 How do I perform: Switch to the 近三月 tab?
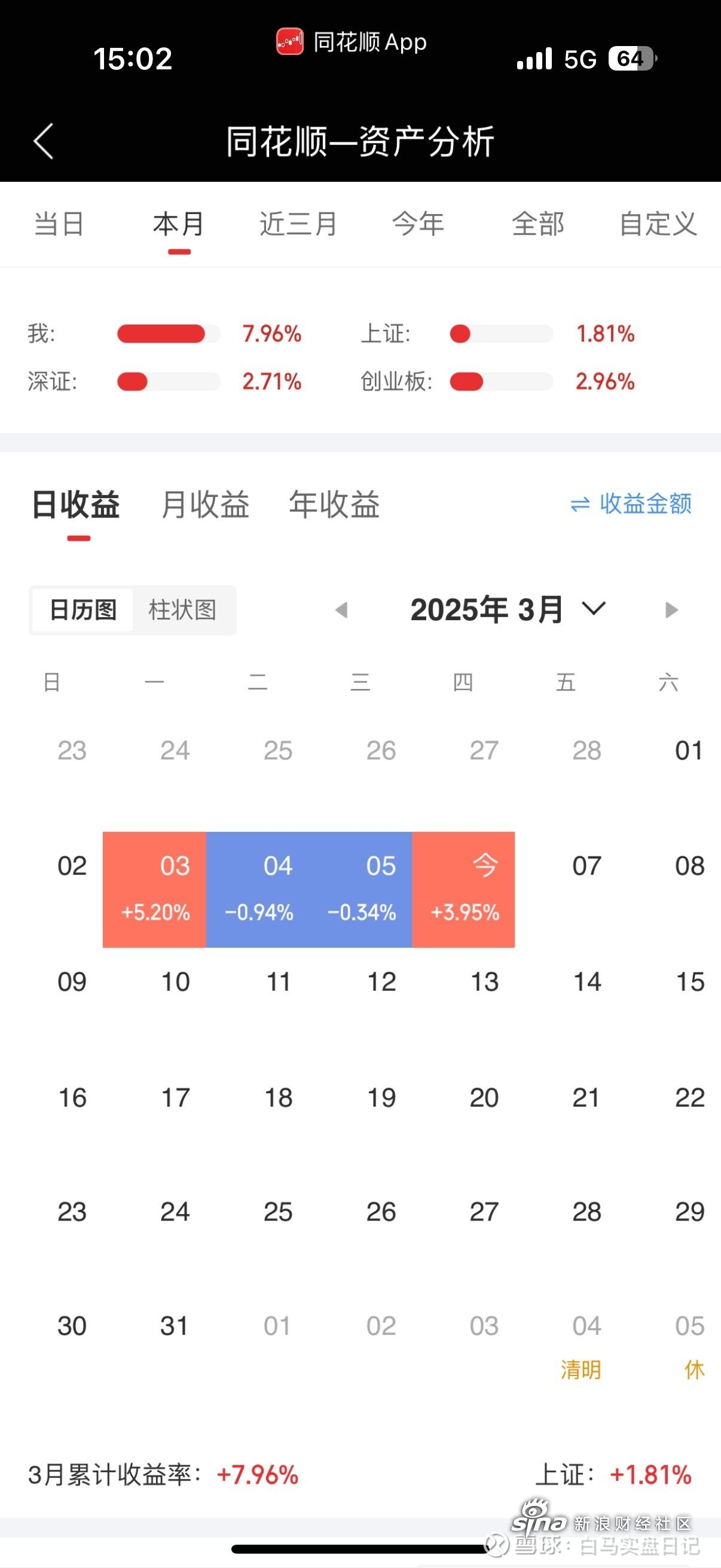coord(299,224)
